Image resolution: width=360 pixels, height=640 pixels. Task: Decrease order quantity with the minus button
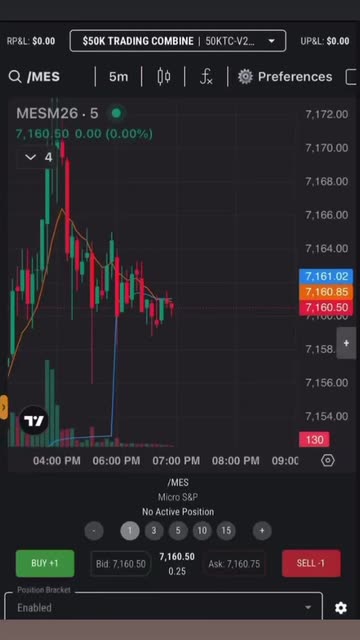(x=94, y=531)
